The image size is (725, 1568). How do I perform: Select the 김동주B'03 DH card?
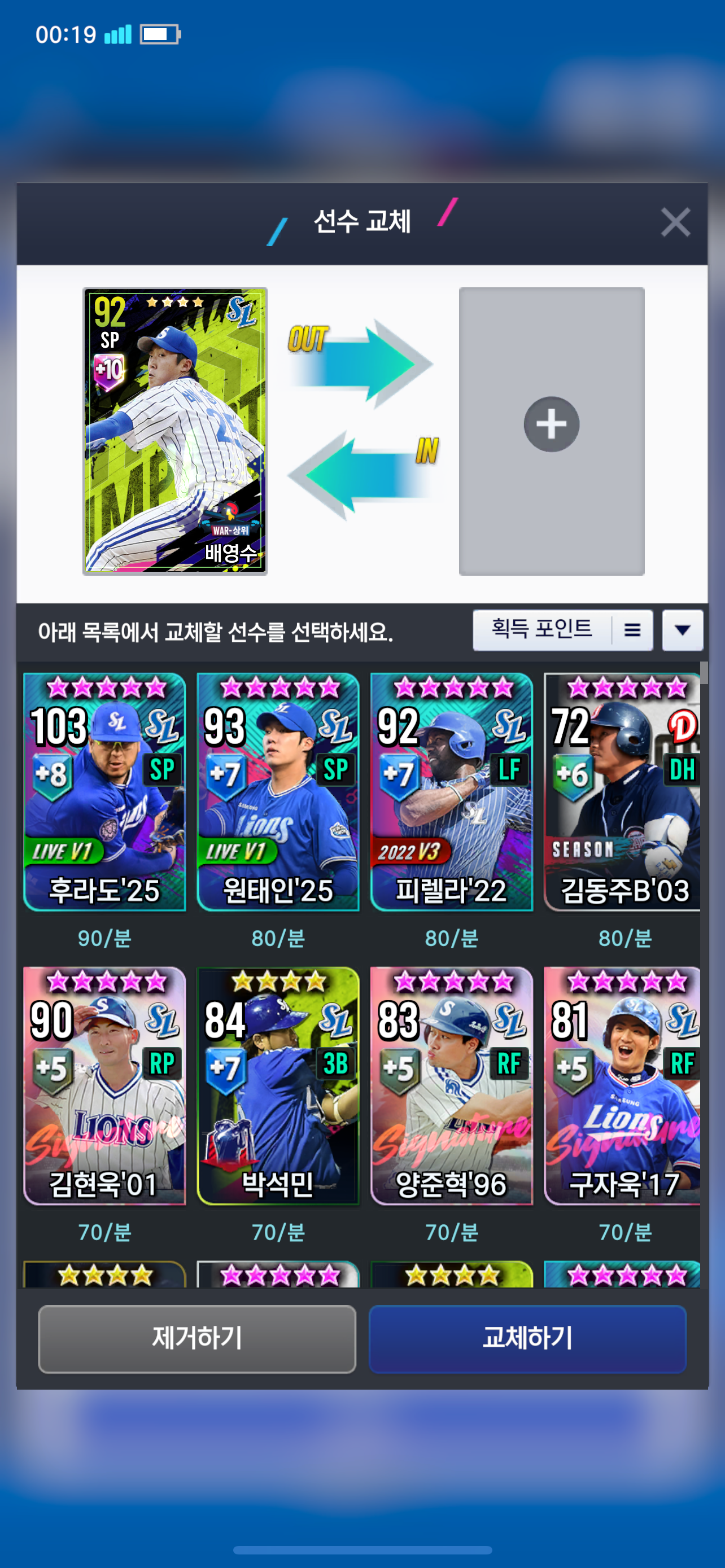(622, 792)
